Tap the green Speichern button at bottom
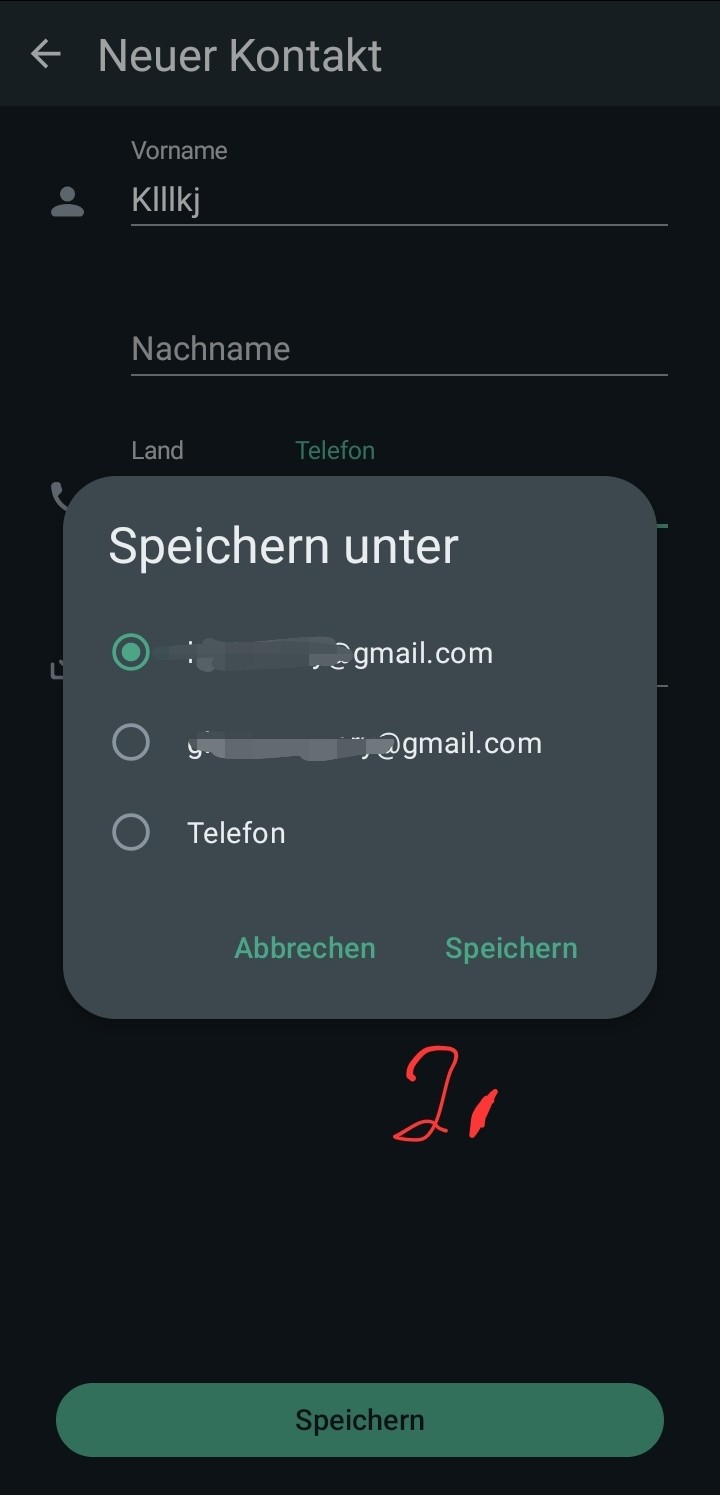This screenshot has width=720, height=1495. pos(360,1420)
